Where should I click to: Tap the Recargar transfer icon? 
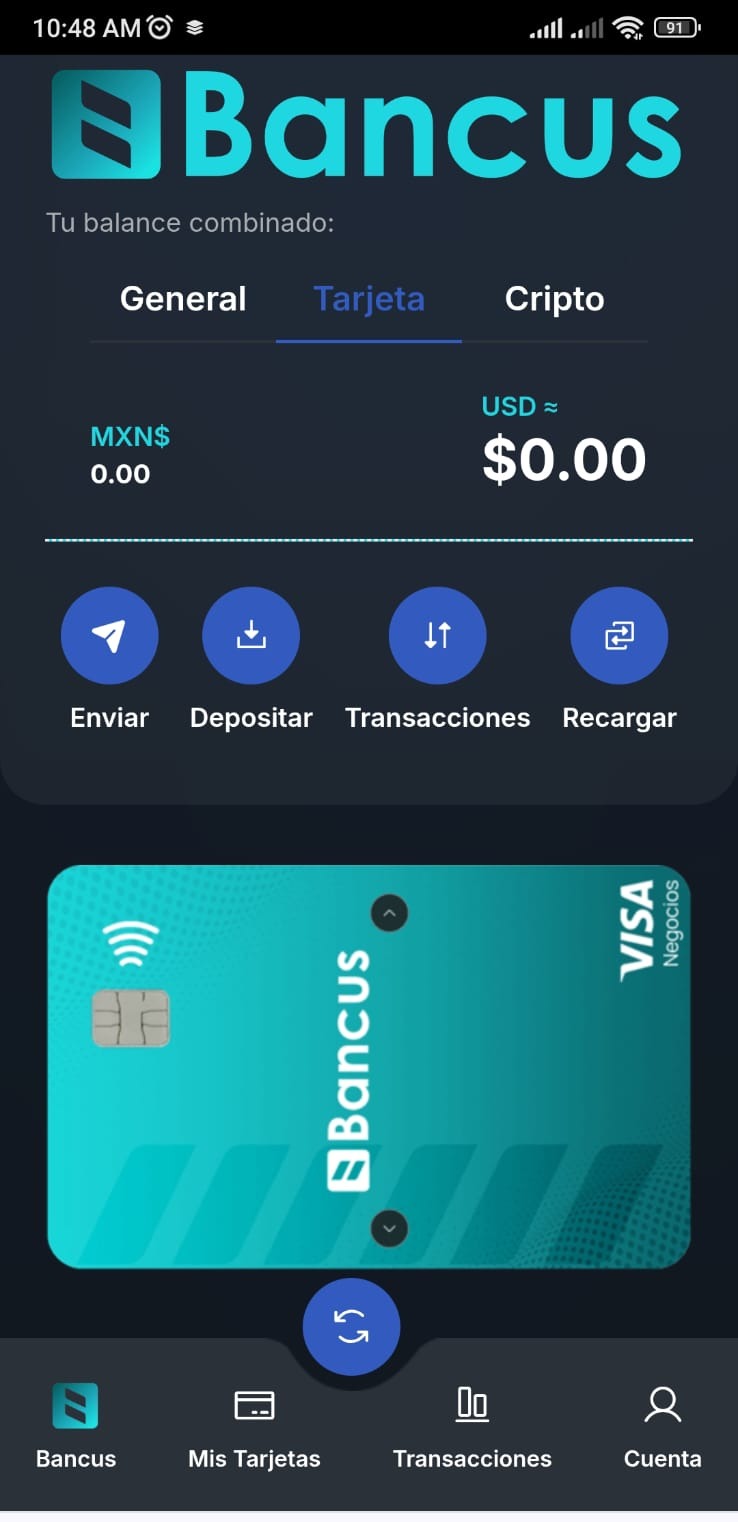[619, 635]
